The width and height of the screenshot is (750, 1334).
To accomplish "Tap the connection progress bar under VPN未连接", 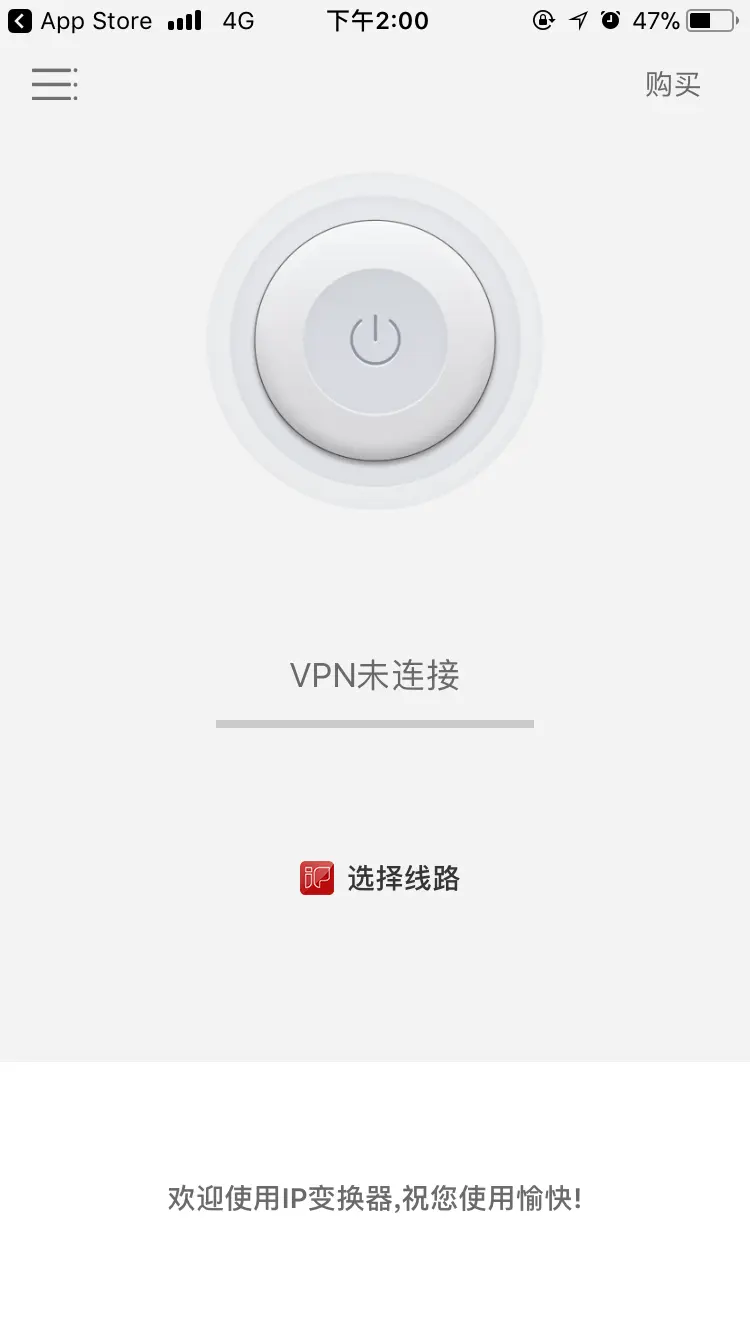I will [375, 721].
